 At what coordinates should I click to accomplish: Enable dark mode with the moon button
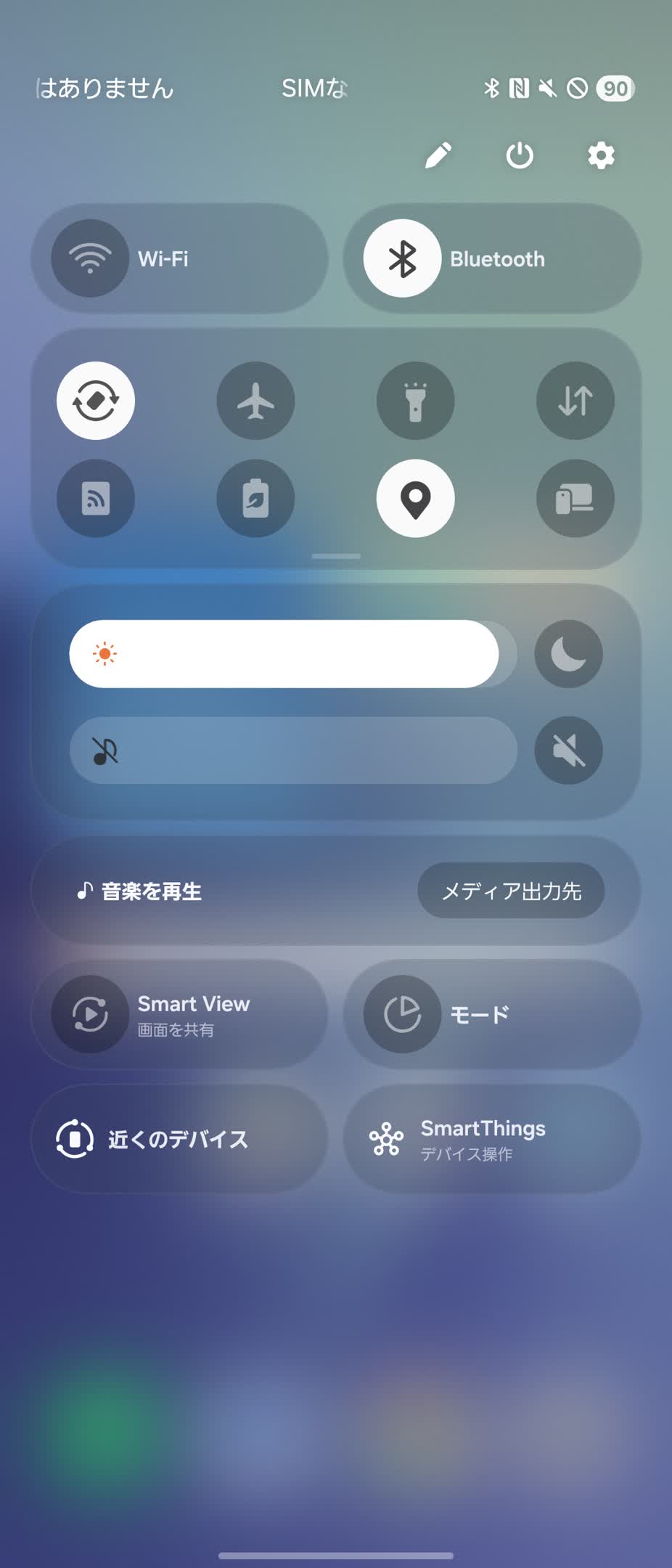point(568,654)
